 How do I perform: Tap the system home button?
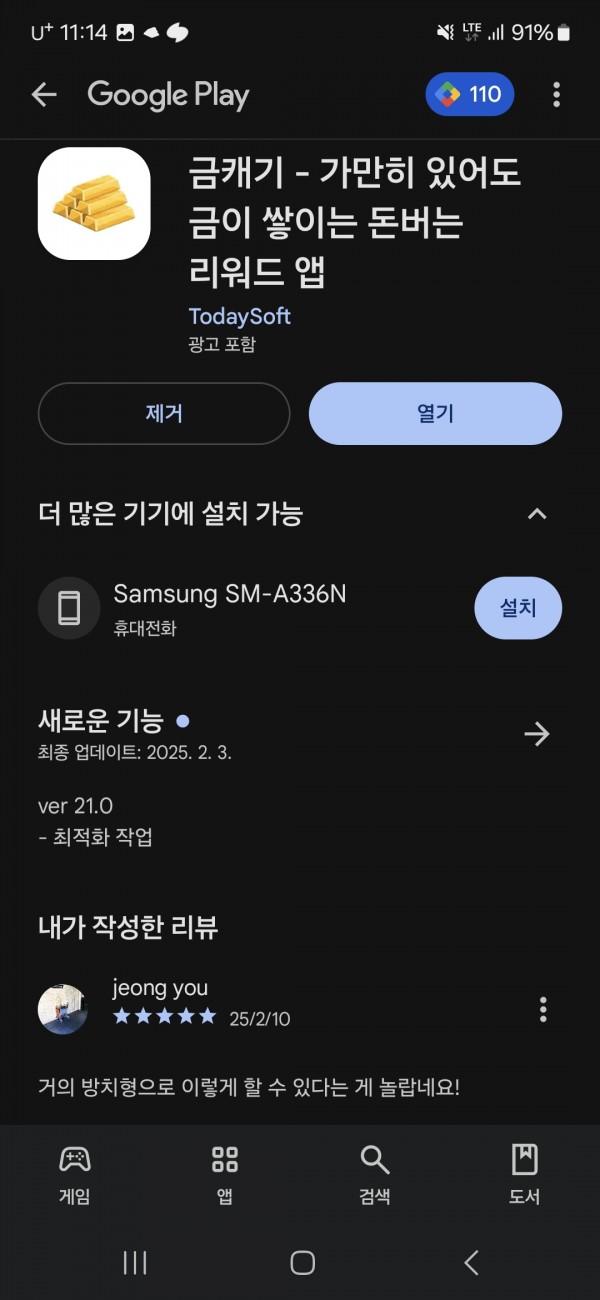(x=302, y=1262)
